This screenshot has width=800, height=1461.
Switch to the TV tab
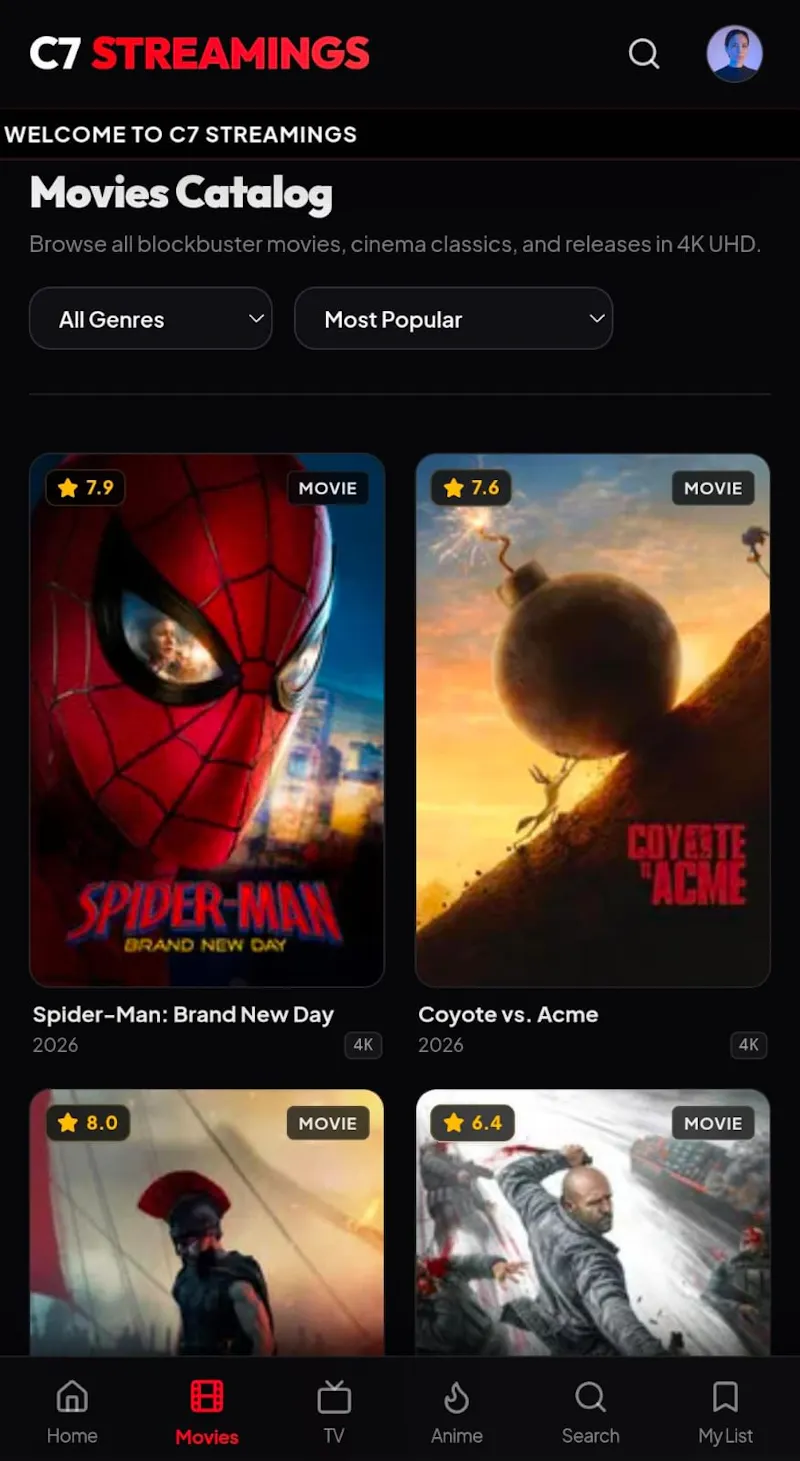tap(334, 1412)
